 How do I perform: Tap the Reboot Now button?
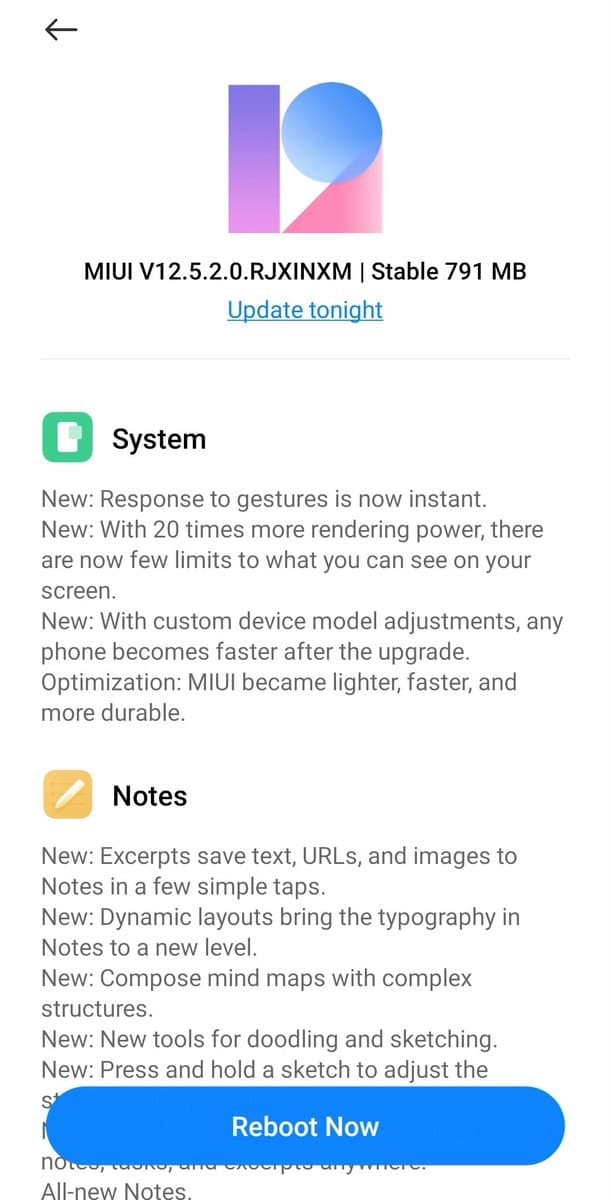pos(305,1127)
